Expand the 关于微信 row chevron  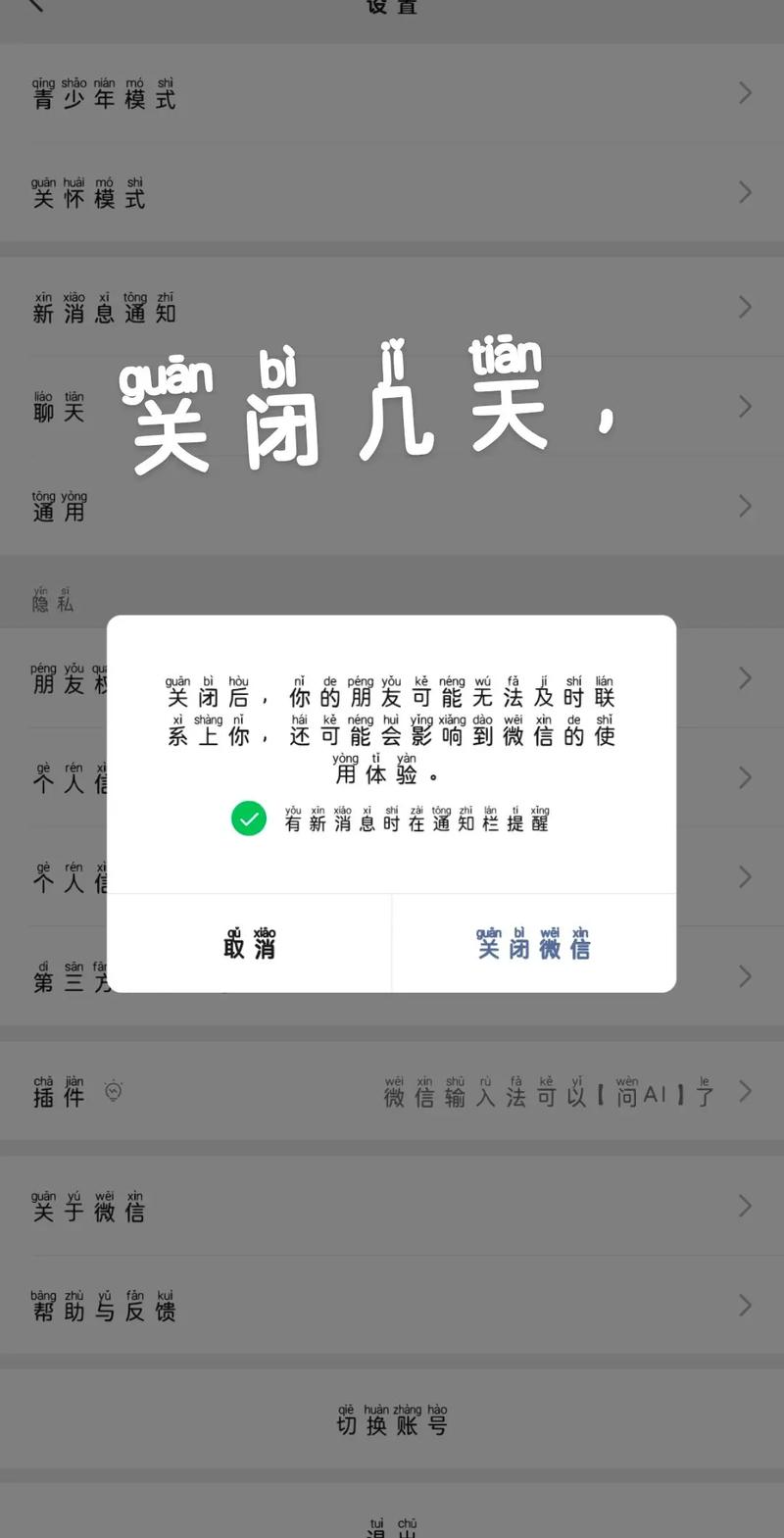point(743,1208)
